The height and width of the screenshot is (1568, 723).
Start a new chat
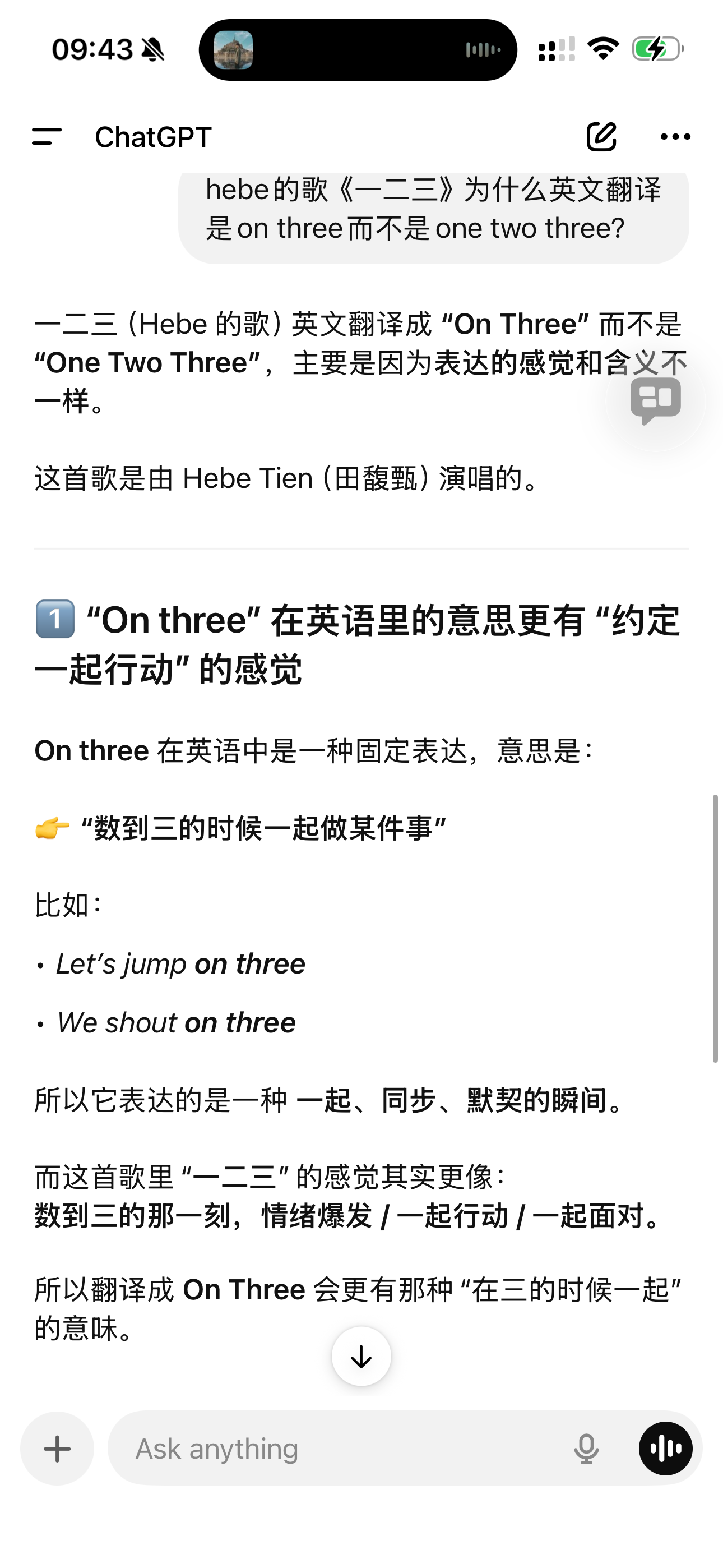click(601, 136)
